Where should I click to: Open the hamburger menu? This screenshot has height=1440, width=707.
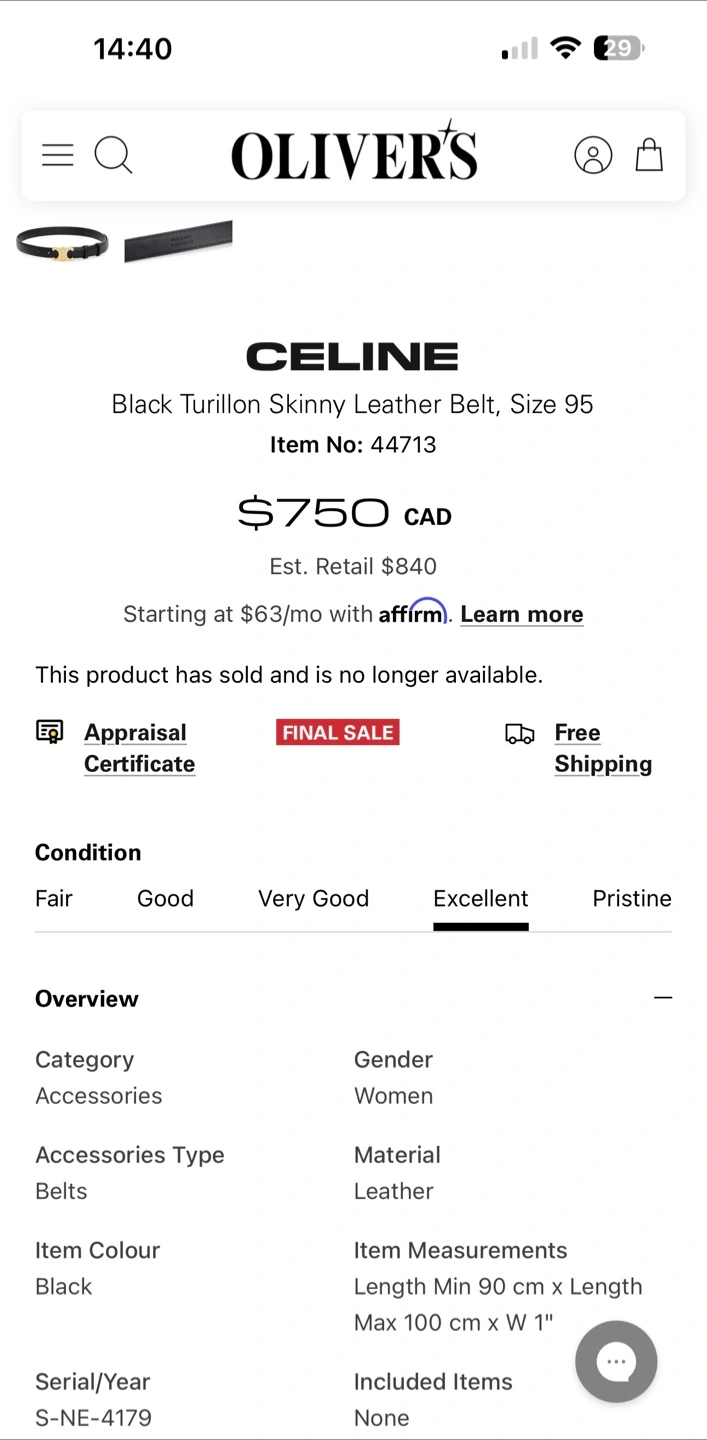(x=58, y=155)
